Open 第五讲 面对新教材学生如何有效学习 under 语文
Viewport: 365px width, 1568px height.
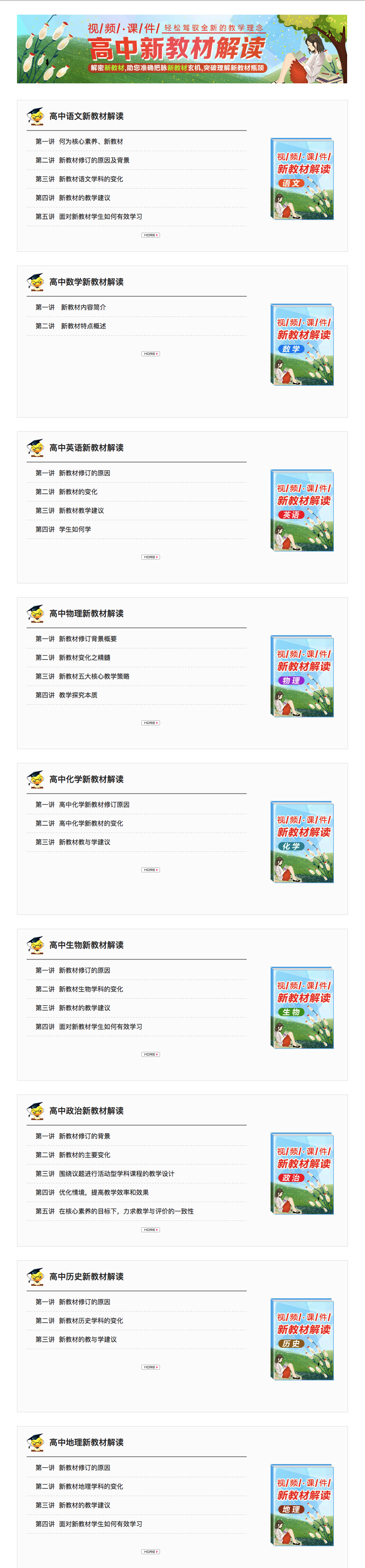click(x=89, y=216)
